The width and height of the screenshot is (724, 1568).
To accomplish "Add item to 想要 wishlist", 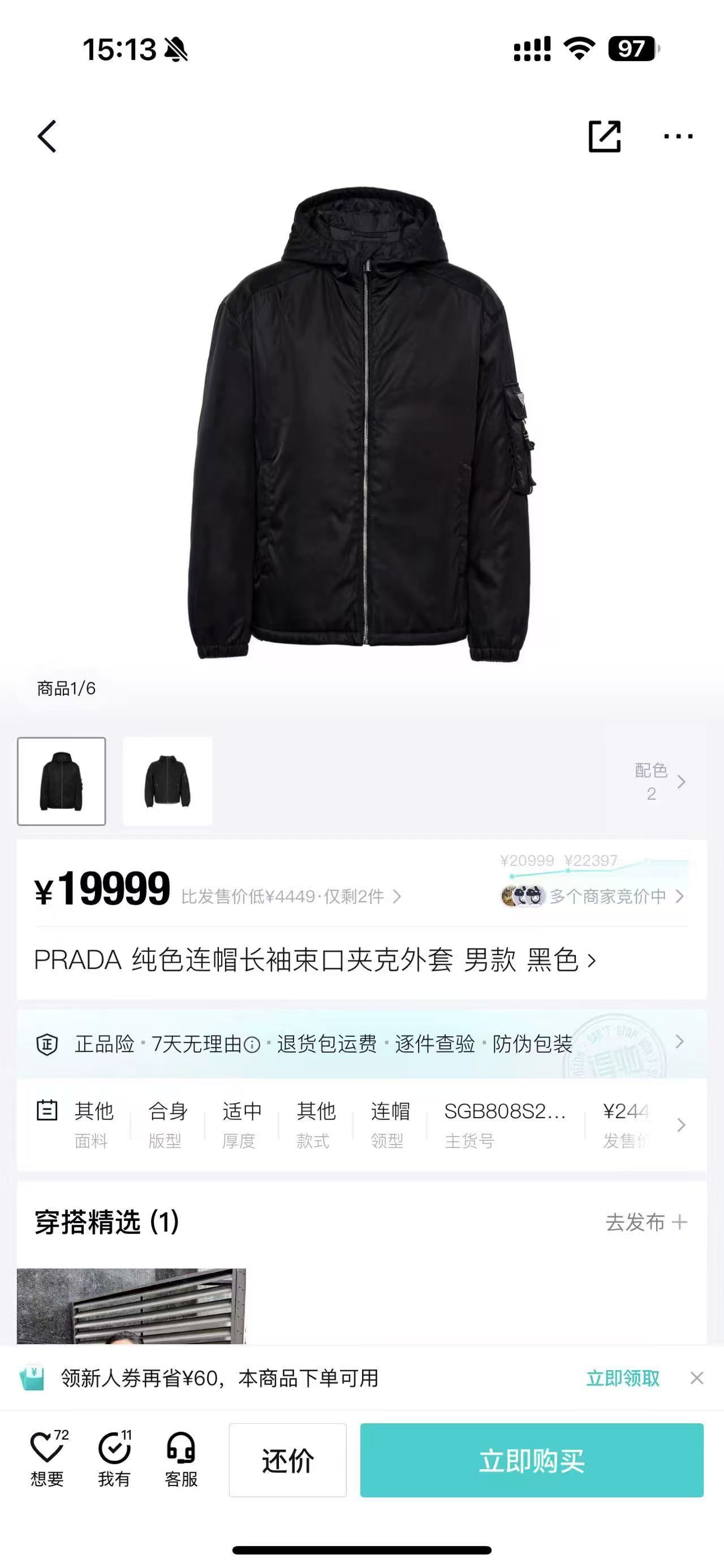I will coord(48,1459).
